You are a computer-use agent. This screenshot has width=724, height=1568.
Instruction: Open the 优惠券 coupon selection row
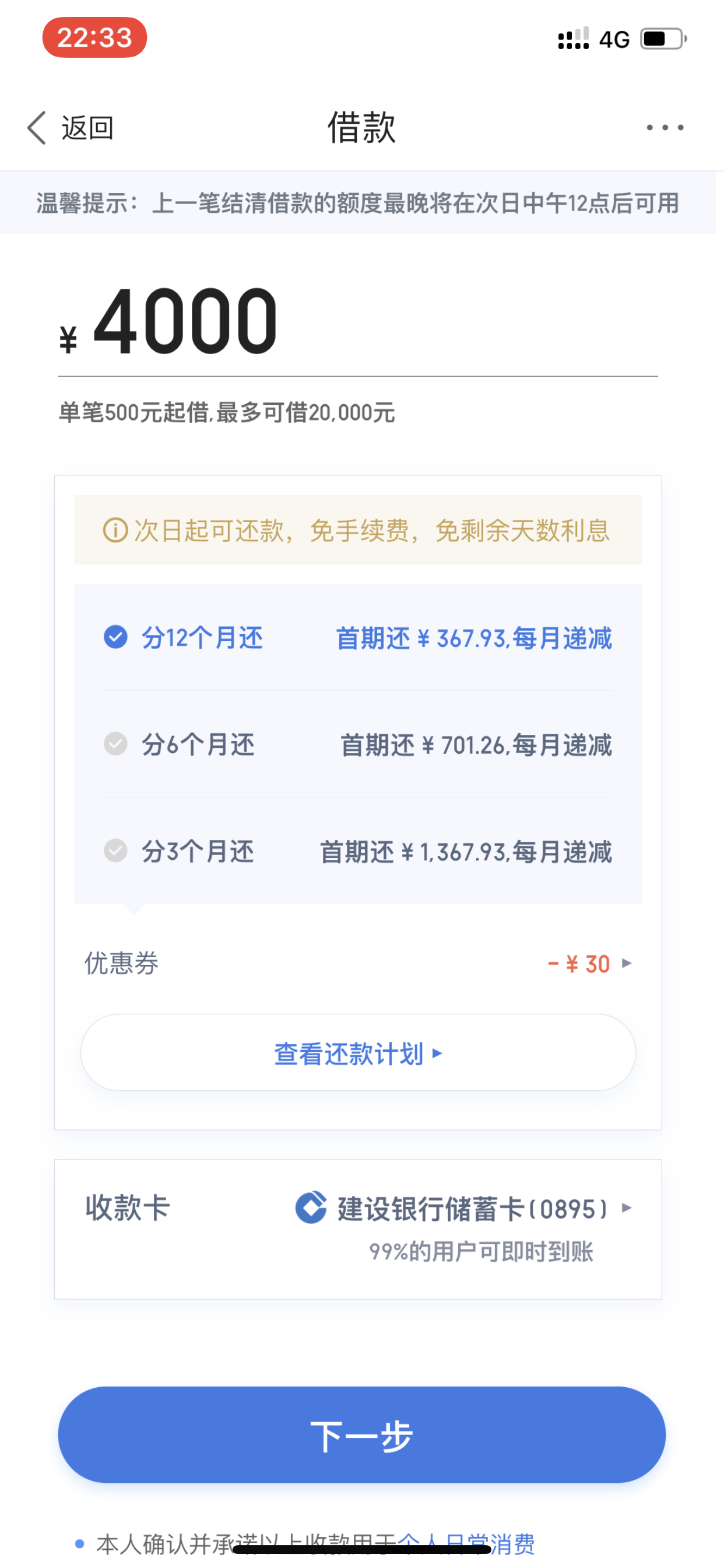coord(358,964)
